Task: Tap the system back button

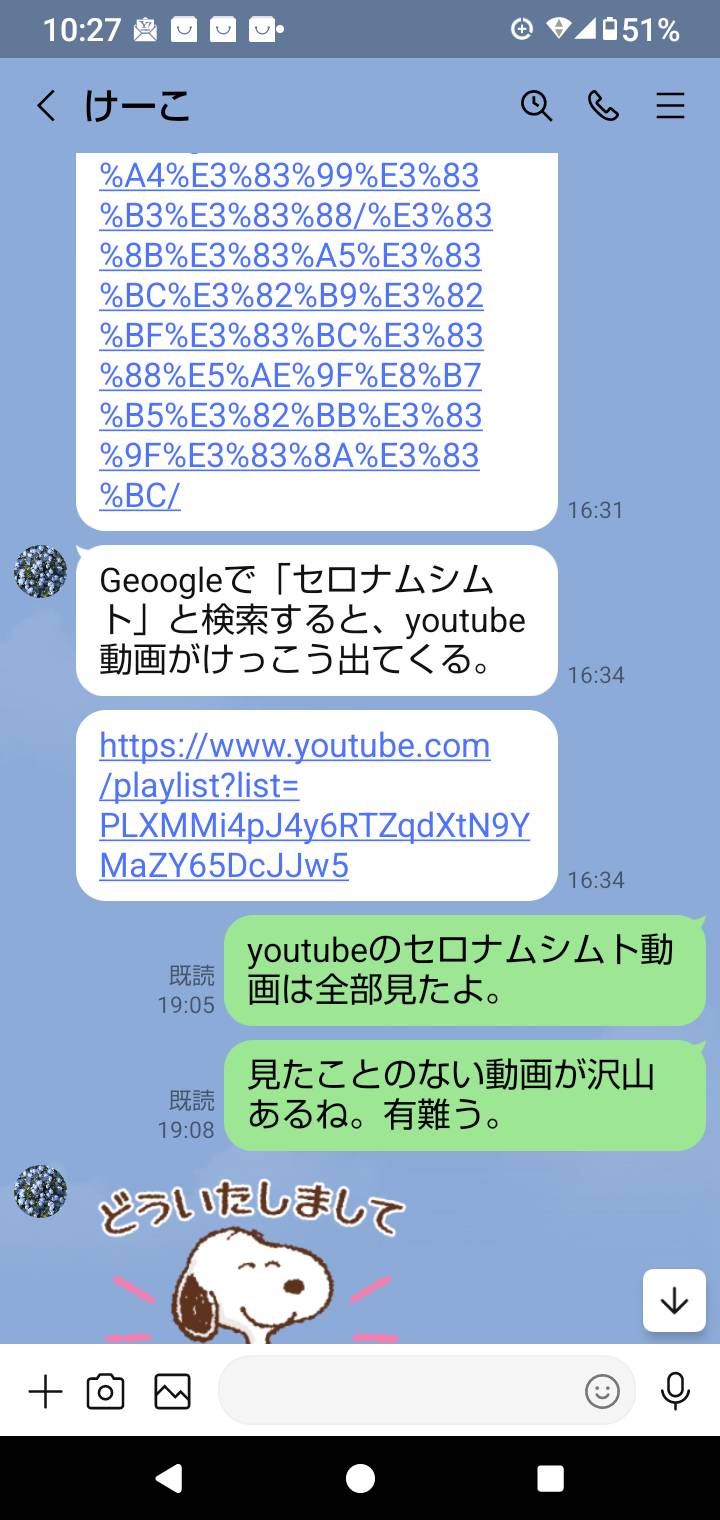Action: click(170, 1478)
